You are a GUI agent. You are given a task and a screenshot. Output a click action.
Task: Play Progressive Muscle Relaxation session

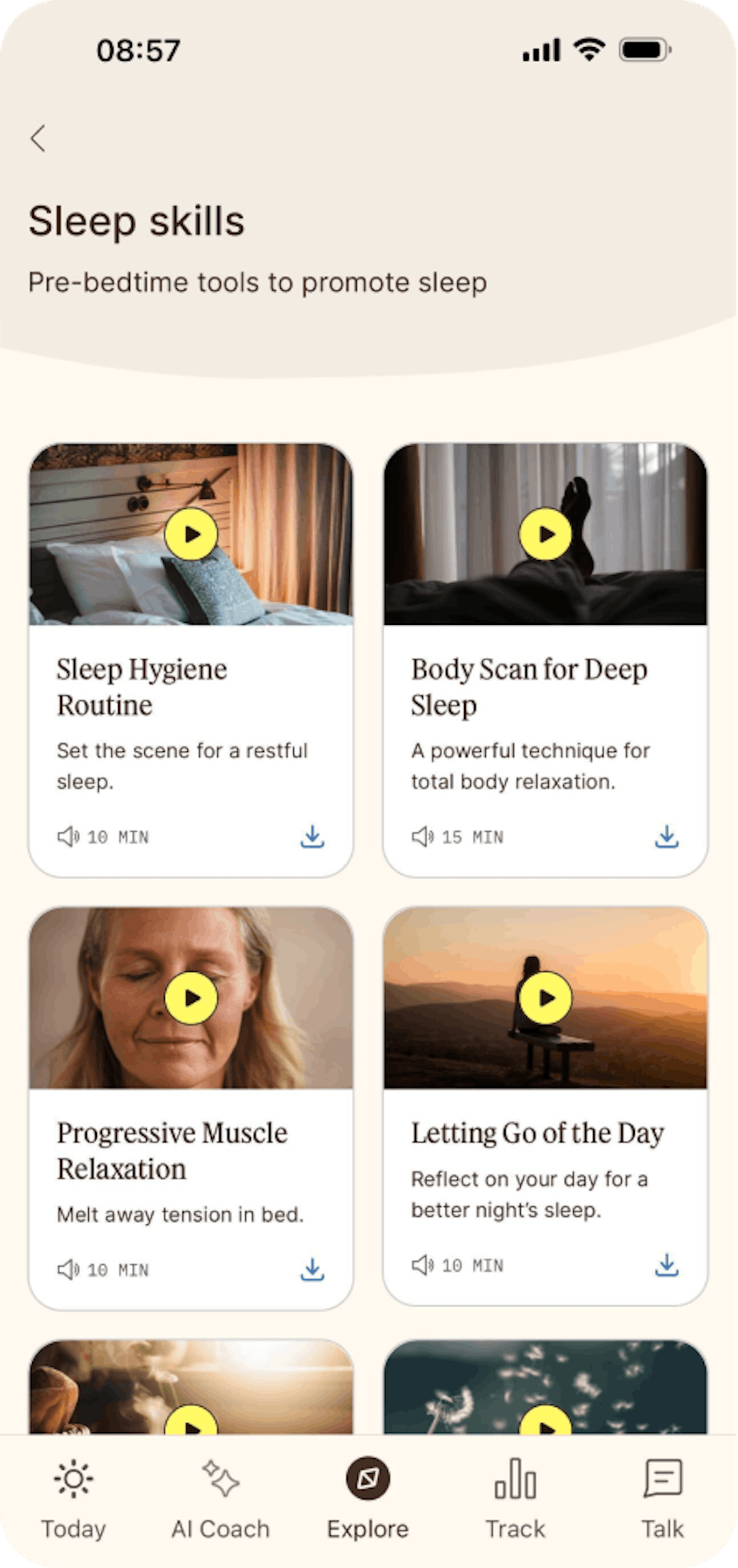click(191, 998)
